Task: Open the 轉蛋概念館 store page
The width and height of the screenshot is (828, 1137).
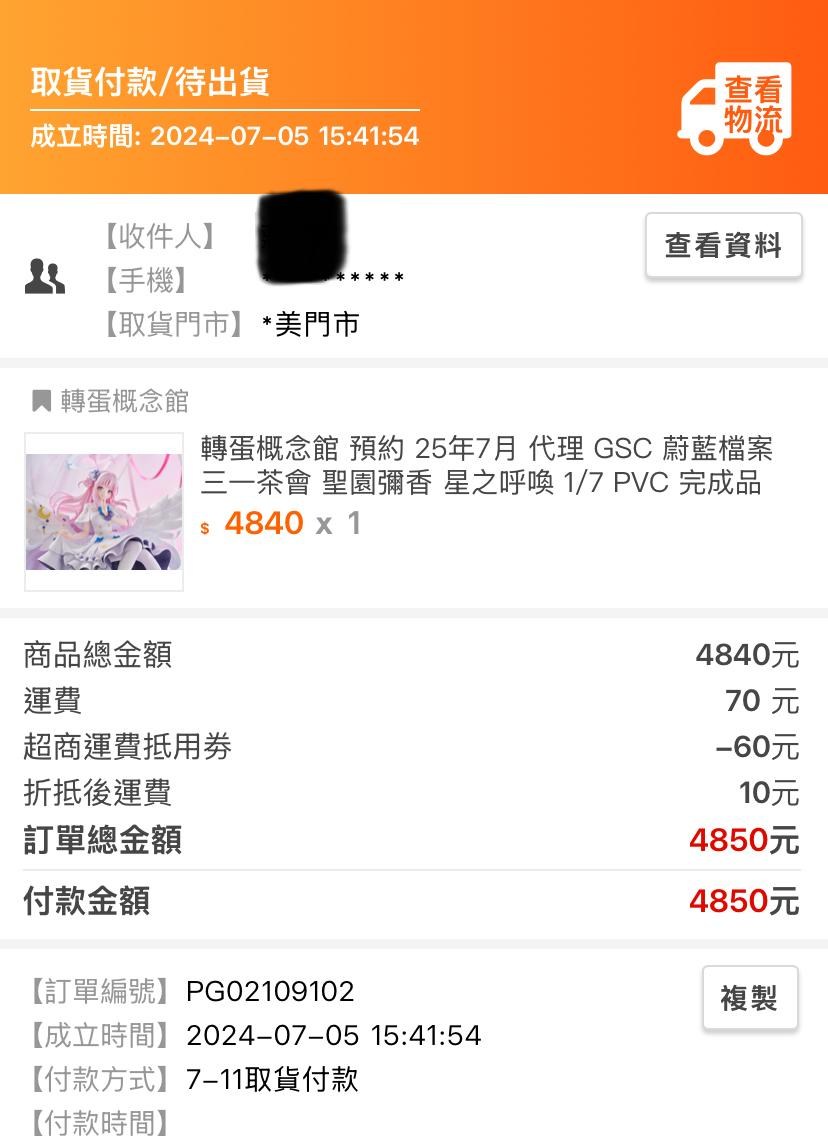Action: pos(124,401)
